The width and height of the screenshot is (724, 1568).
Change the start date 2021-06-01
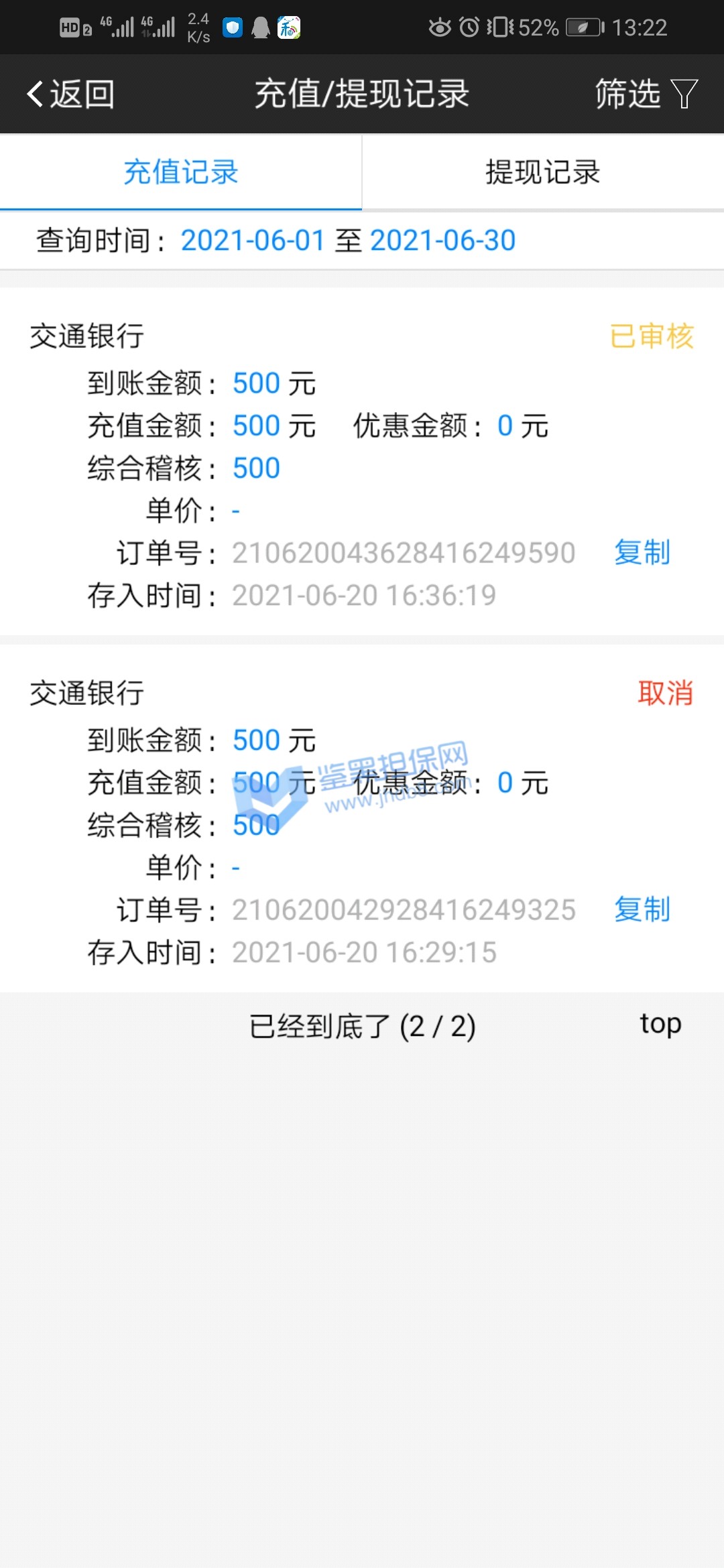pos(253,241)
